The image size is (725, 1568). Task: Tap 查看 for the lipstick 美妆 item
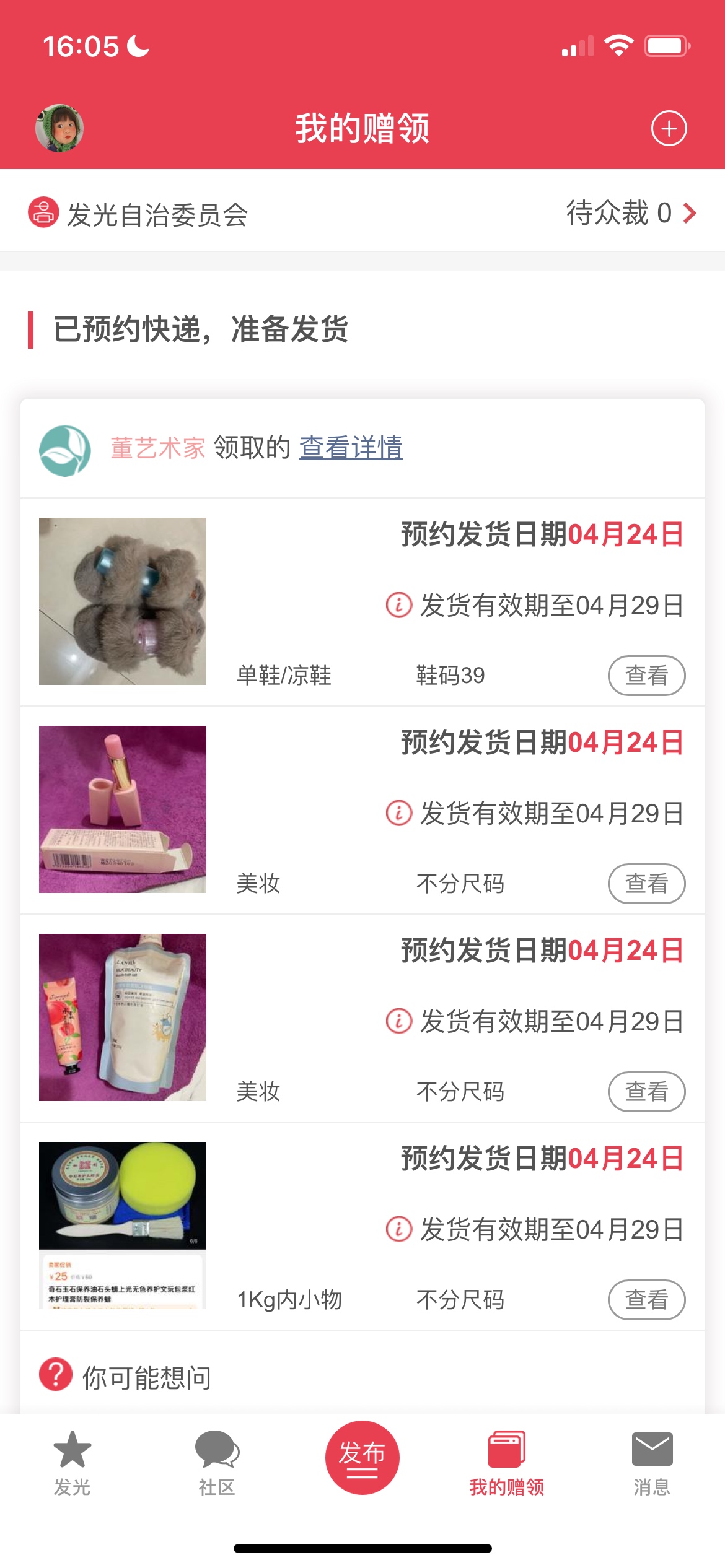tap(646, 883)
